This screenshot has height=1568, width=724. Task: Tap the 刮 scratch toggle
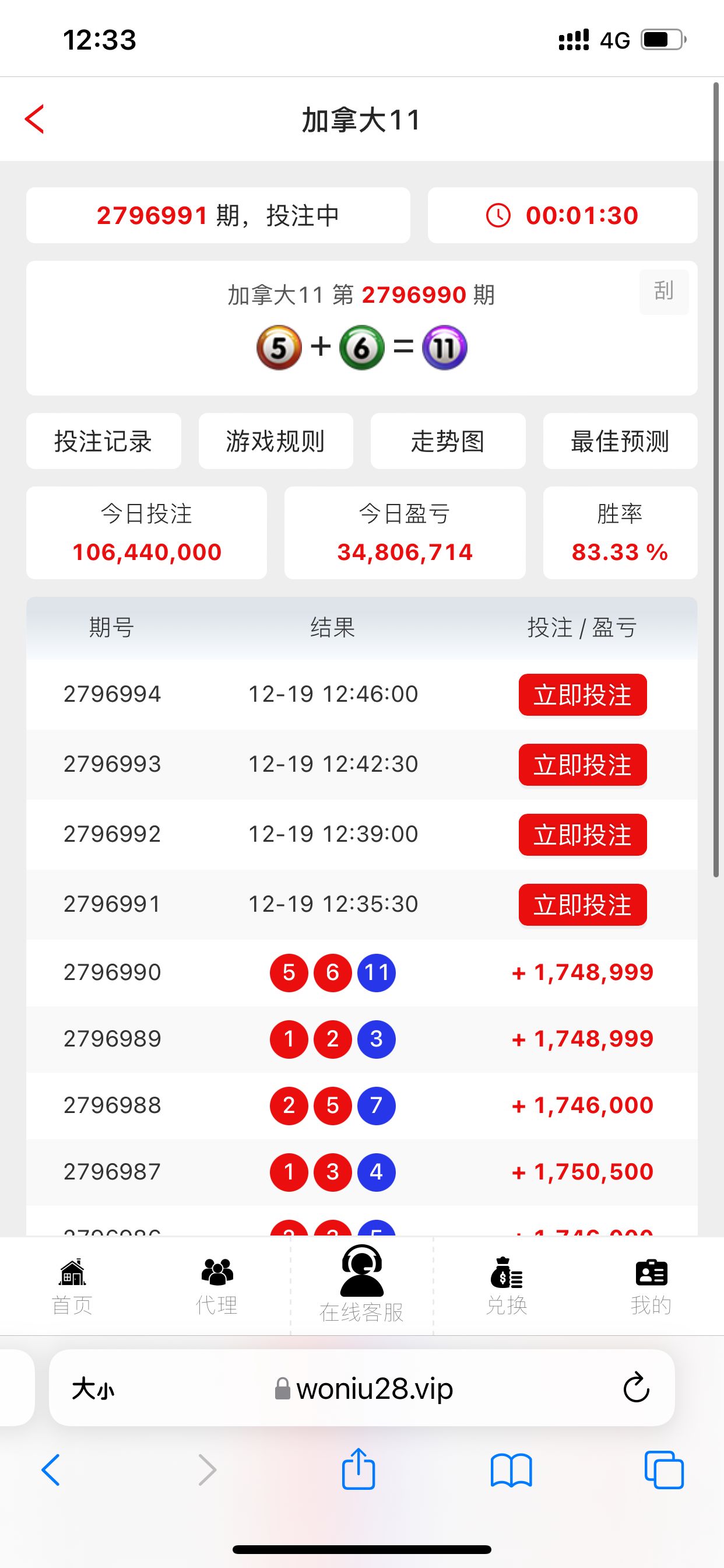click(664, 292)
